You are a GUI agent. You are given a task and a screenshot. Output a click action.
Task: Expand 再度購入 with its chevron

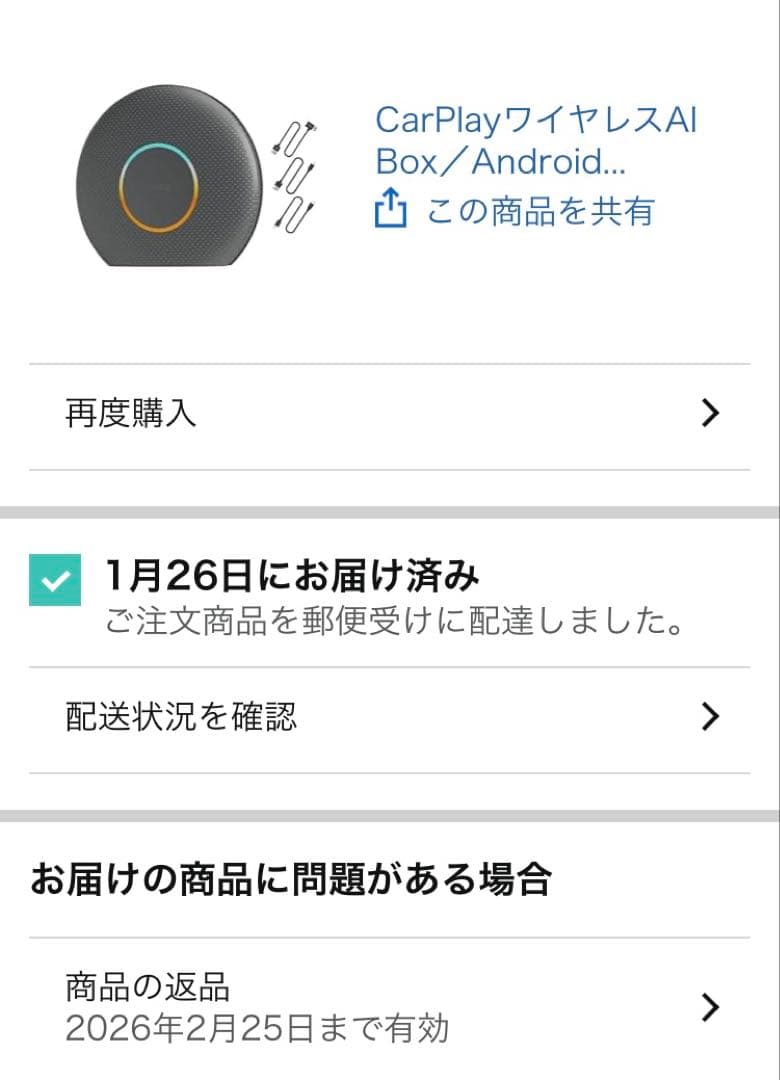click(x=710, y=412)
